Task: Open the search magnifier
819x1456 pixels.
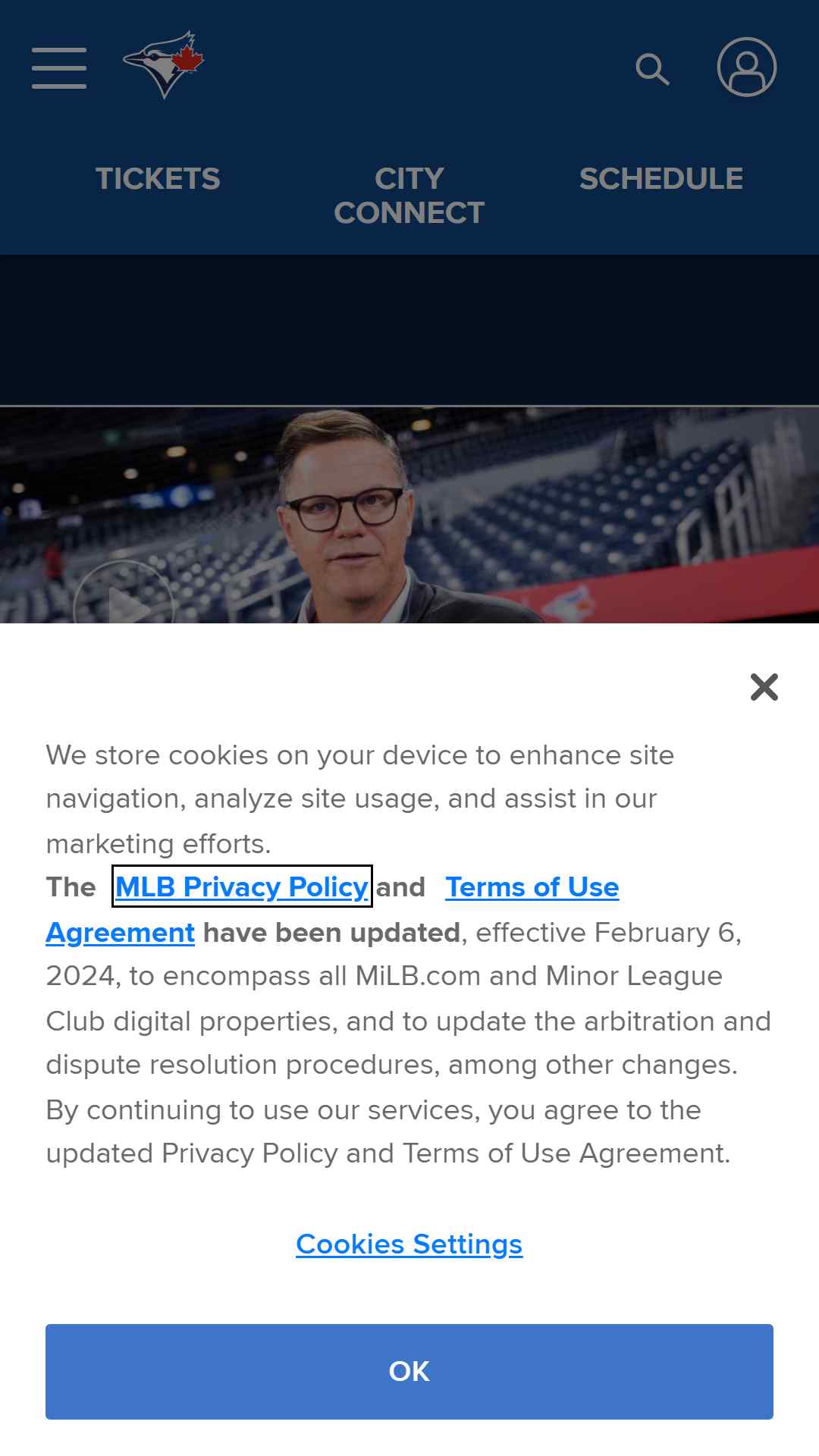Action: tap(652, 69)
